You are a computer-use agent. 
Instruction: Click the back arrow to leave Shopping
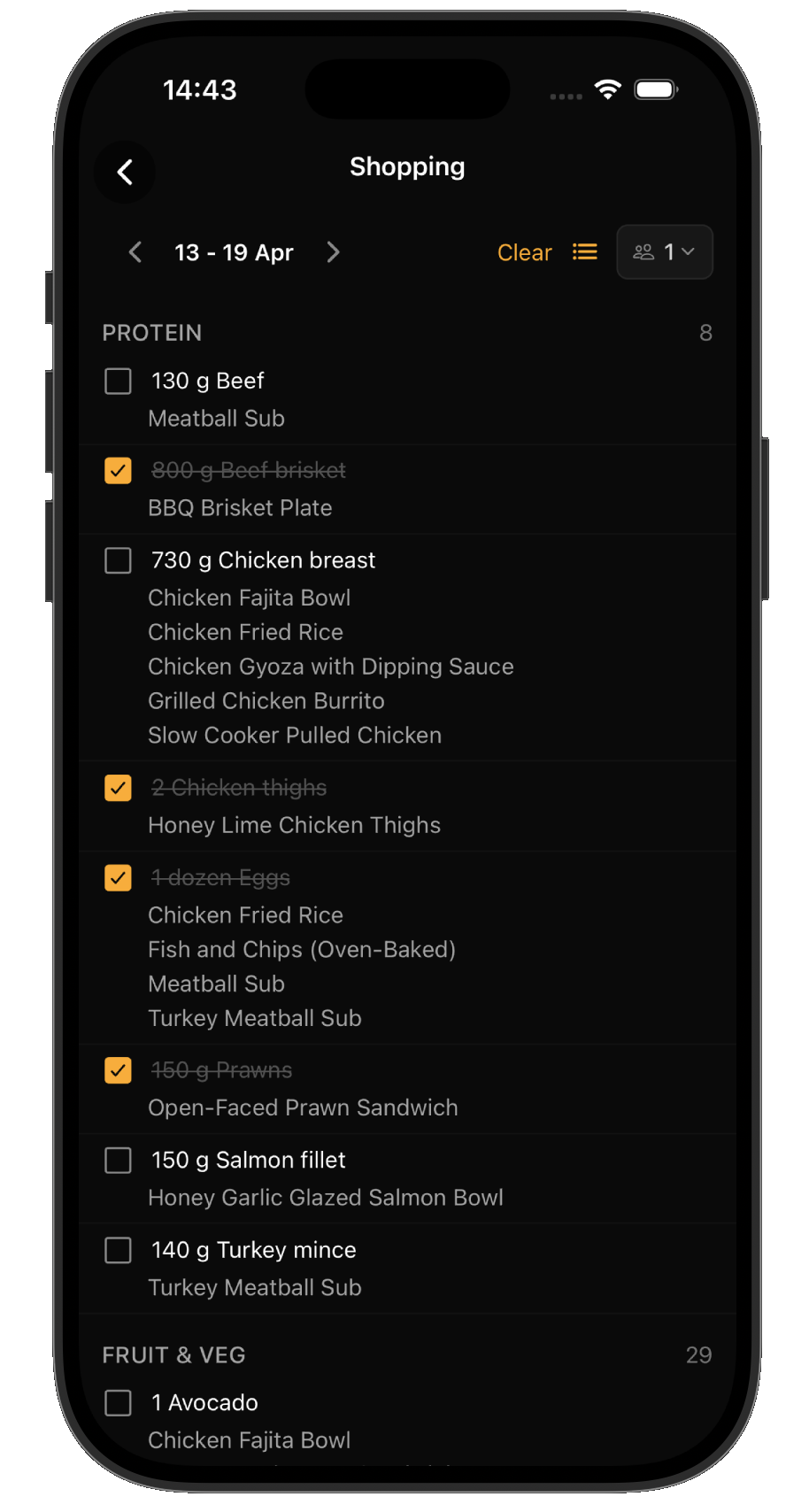click(124, 172)
